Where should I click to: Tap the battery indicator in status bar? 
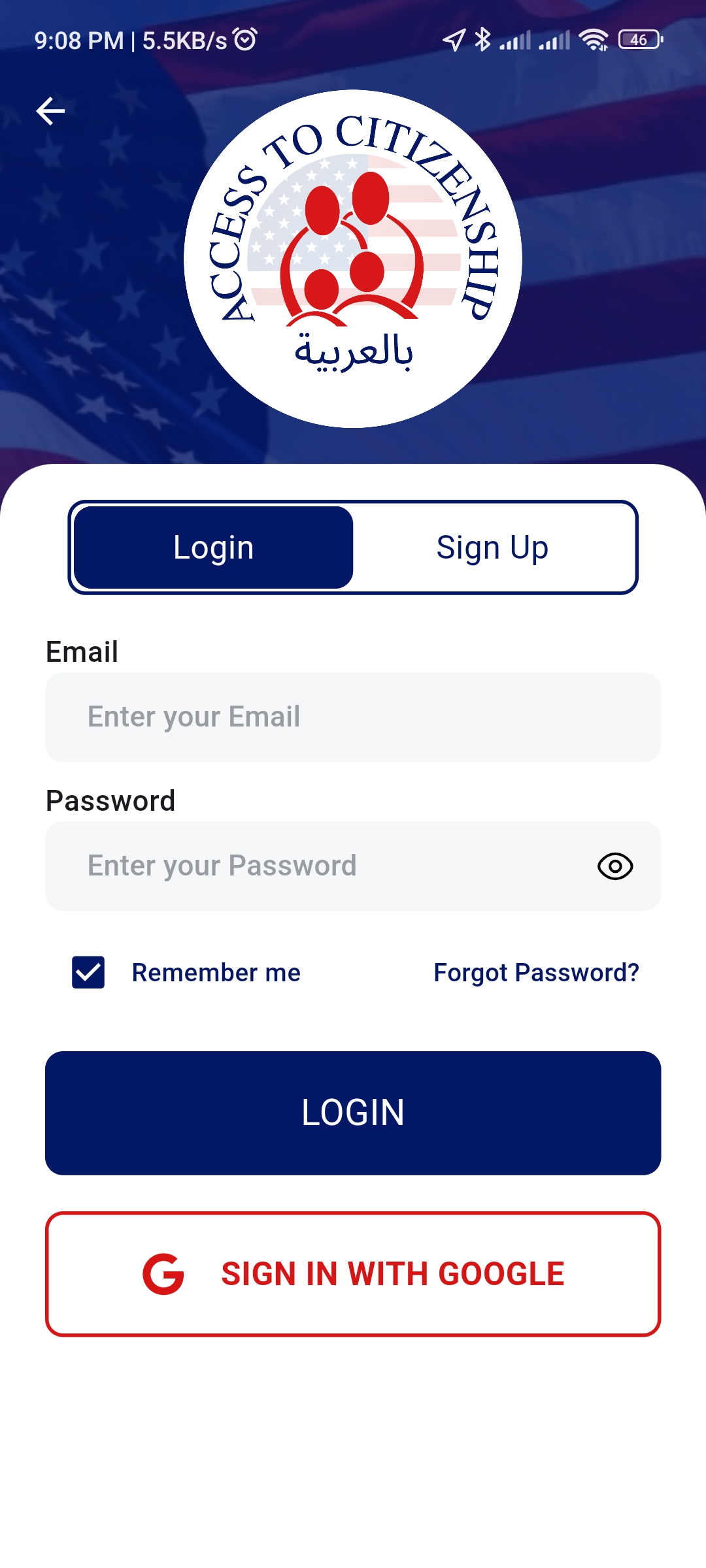pos(637,41)
